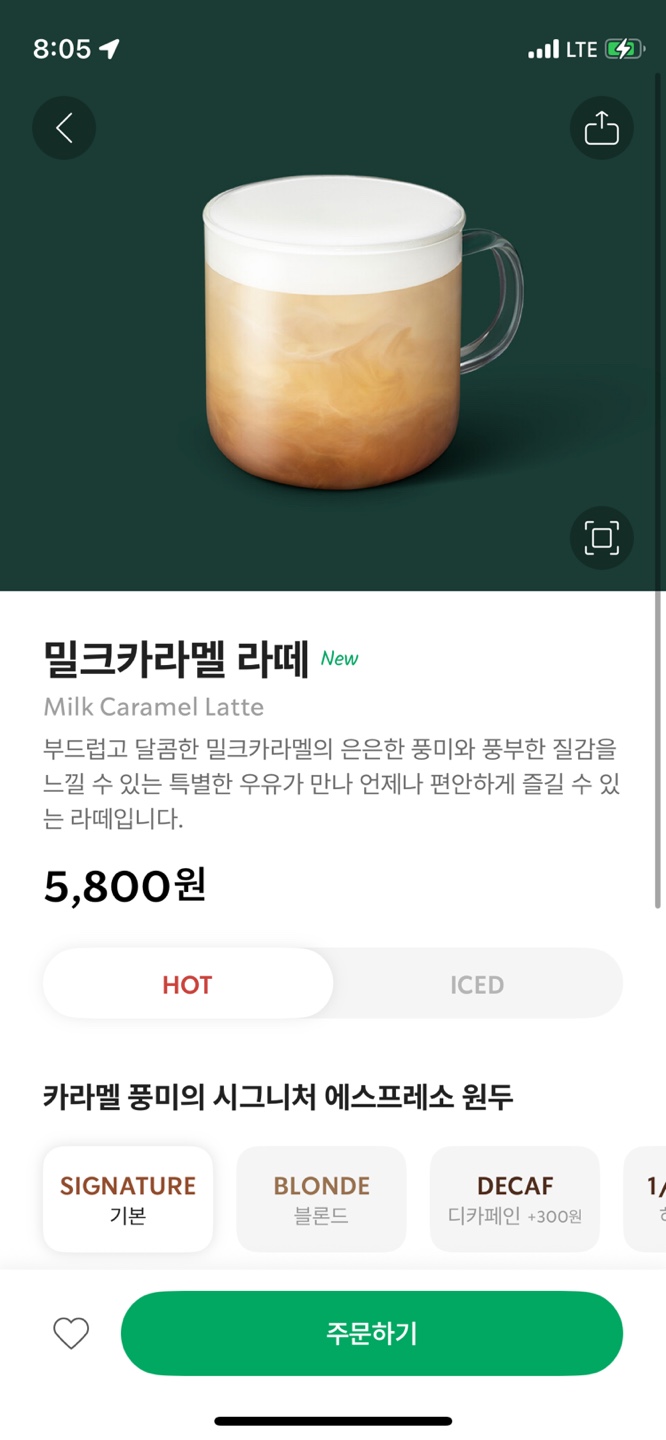Choose the SIGNATURE espresso bean

[x=128, y=1199]
